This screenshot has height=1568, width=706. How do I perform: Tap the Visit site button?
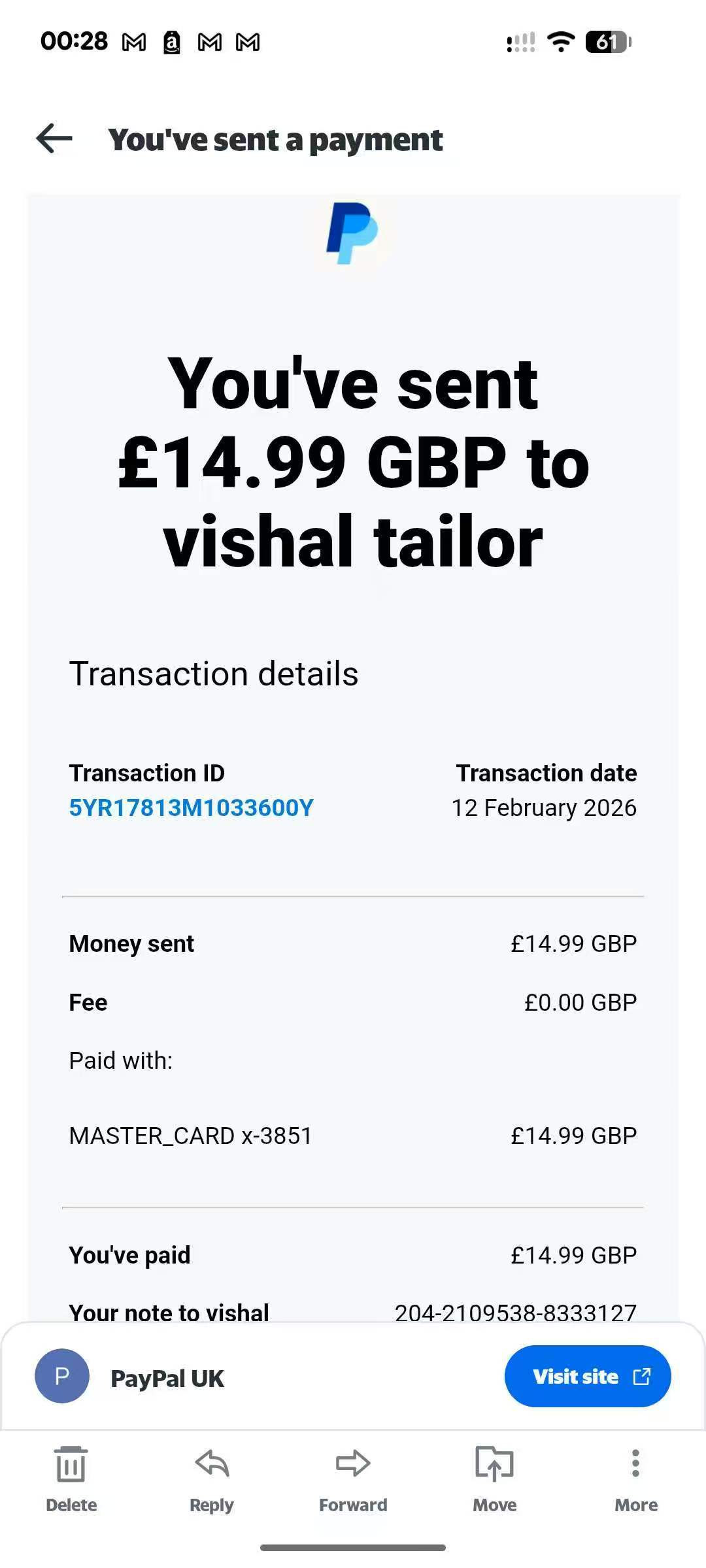tap(587, 1377)
